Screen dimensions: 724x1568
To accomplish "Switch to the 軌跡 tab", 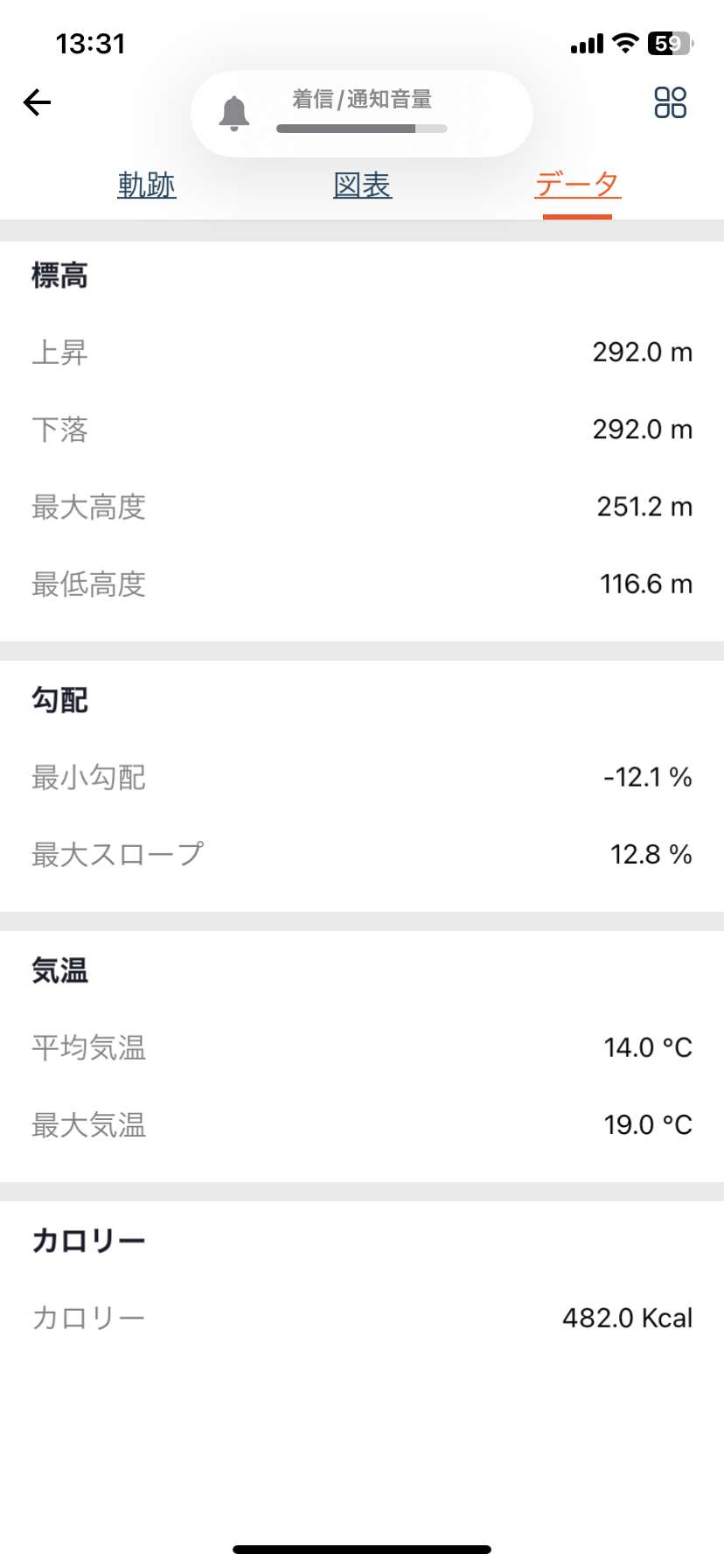I will [147, 185].
